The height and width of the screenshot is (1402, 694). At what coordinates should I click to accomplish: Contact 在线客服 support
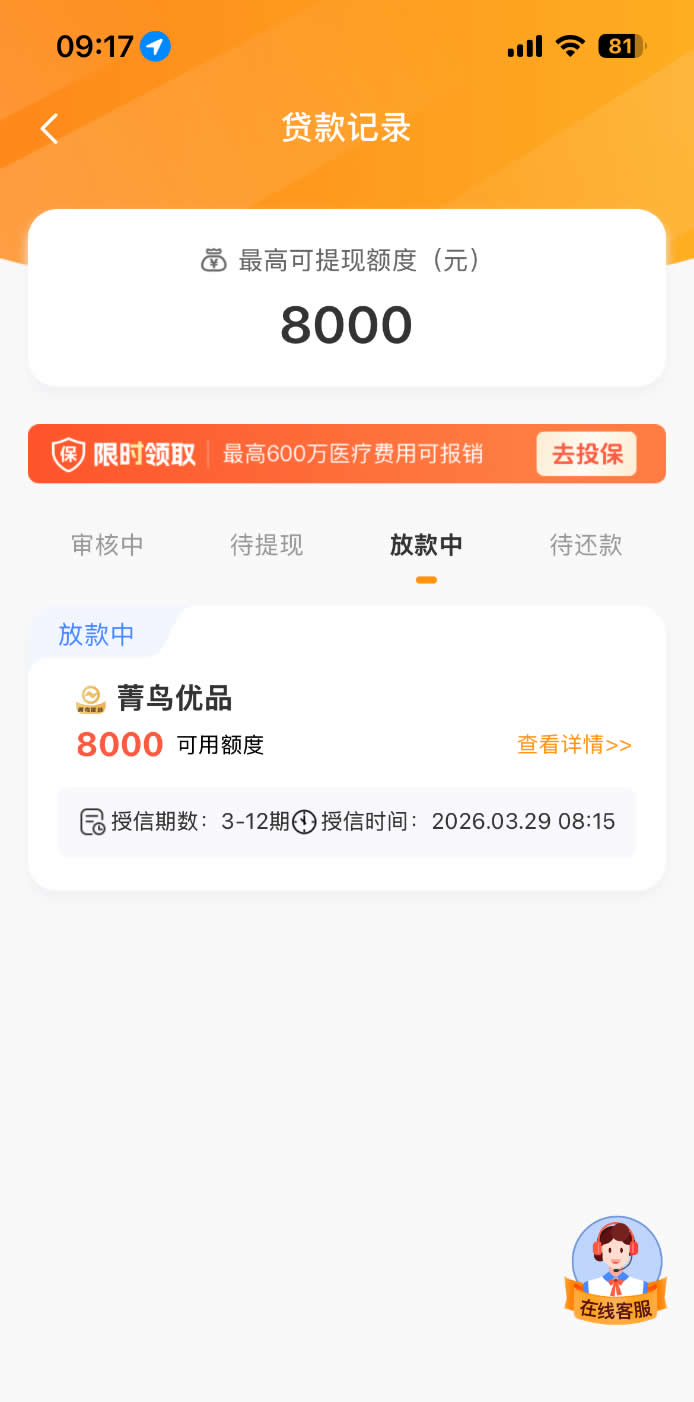[x=616, y=1272]
